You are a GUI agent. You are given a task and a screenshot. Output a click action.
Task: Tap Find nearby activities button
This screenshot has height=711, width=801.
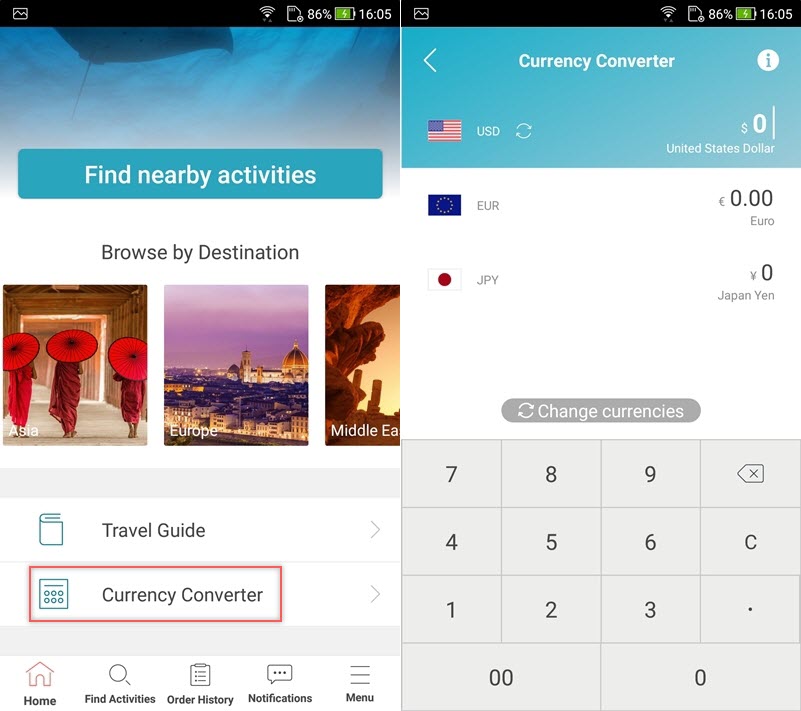[x=200, y=175]
